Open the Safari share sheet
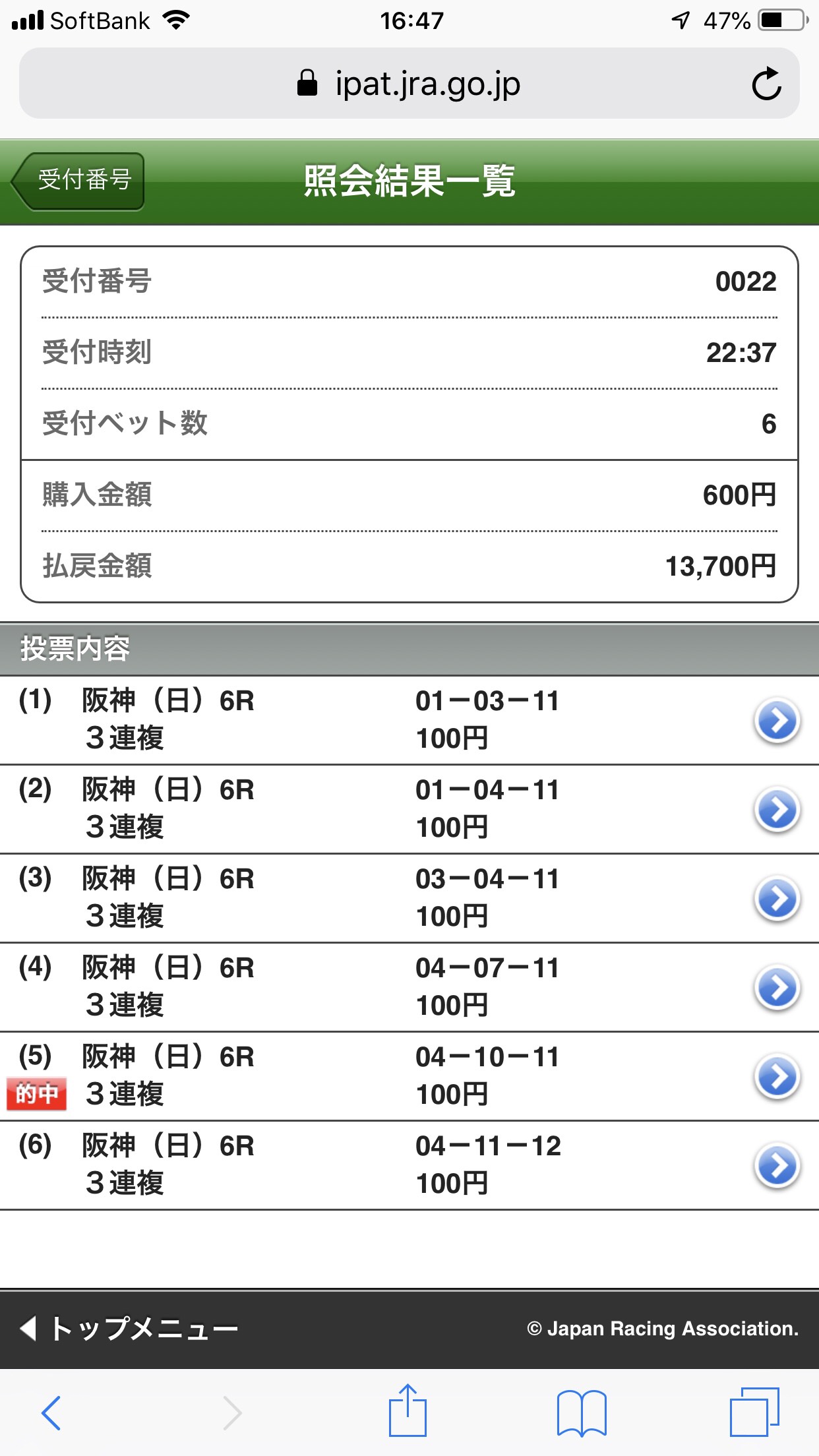Screen dimensions: 819x1456 (408, 1410)
